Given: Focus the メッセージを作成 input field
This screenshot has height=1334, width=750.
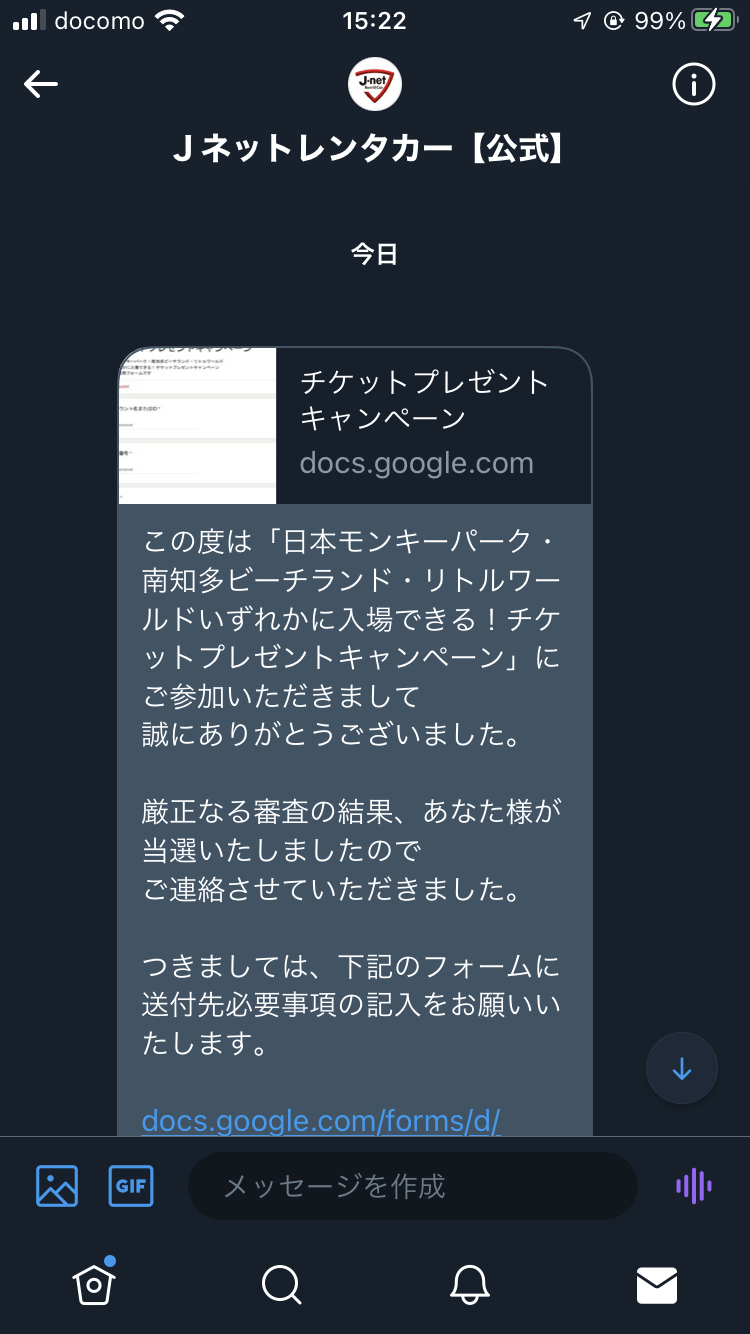Looking at the screenshot, I should 412,1186.
